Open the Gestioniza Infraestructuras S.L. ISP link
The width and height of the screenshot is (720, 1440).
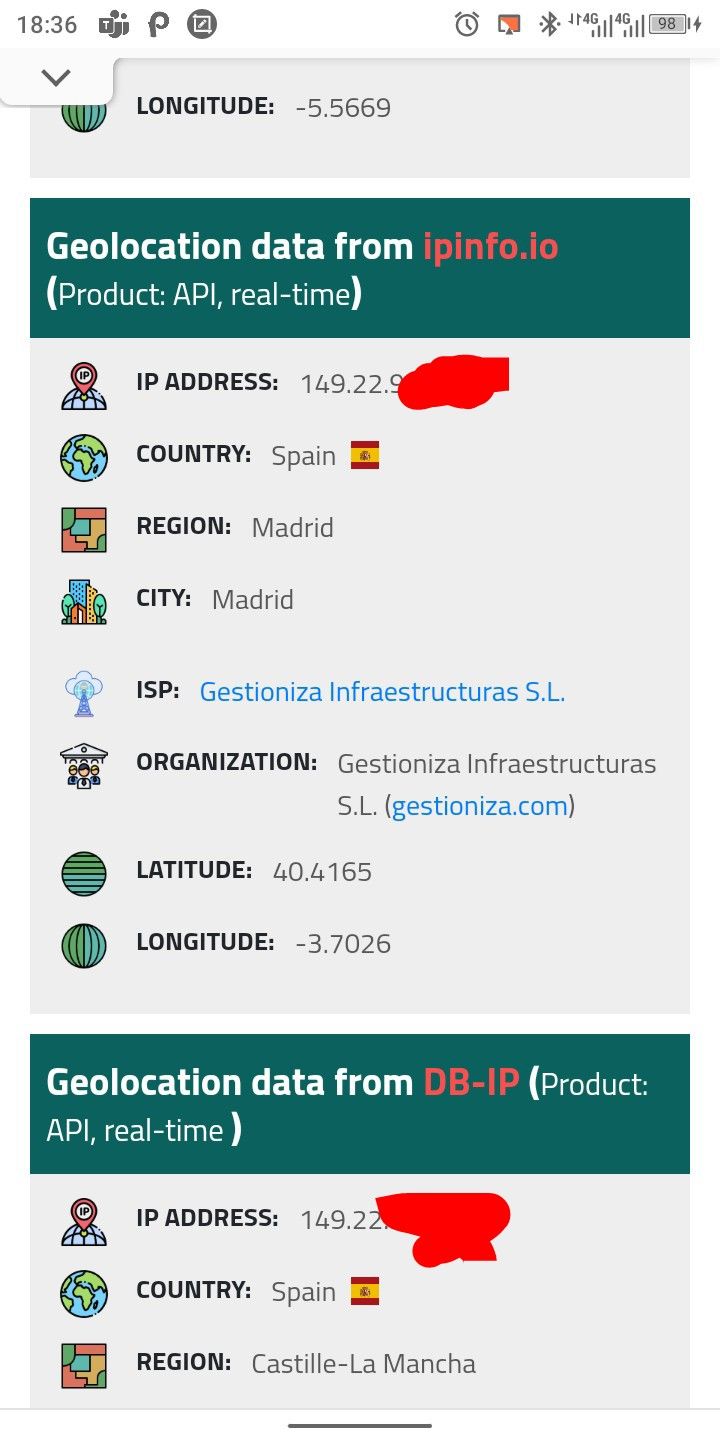382,692
